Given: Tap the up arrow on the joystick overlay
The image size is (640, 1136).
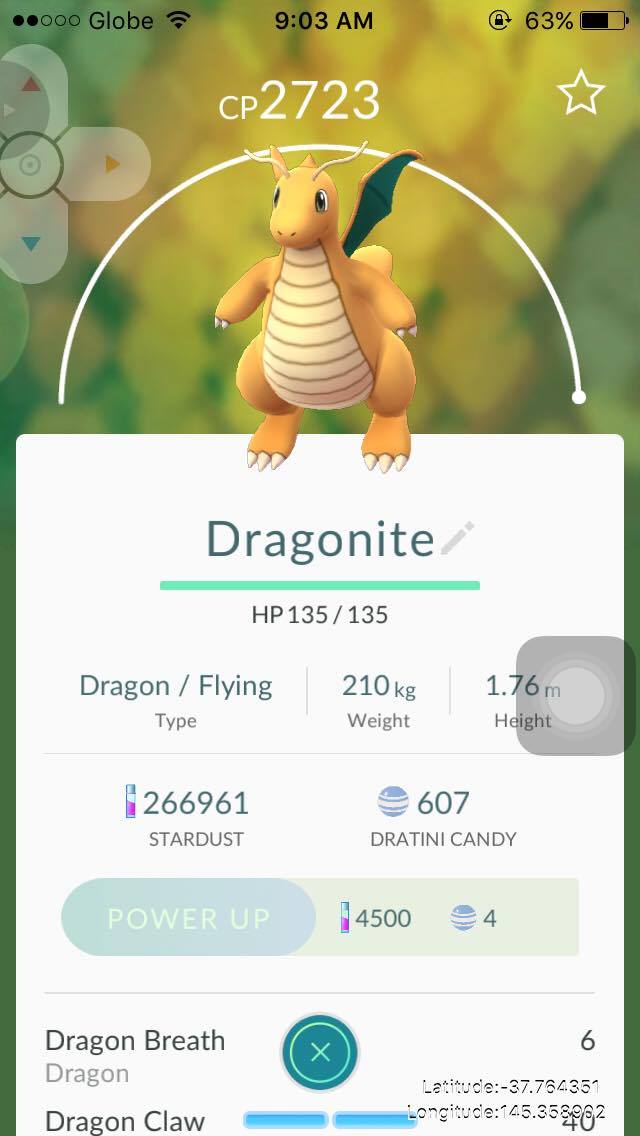Looking at the screenshot, I should pyautogui.click(x=30, y=85).
